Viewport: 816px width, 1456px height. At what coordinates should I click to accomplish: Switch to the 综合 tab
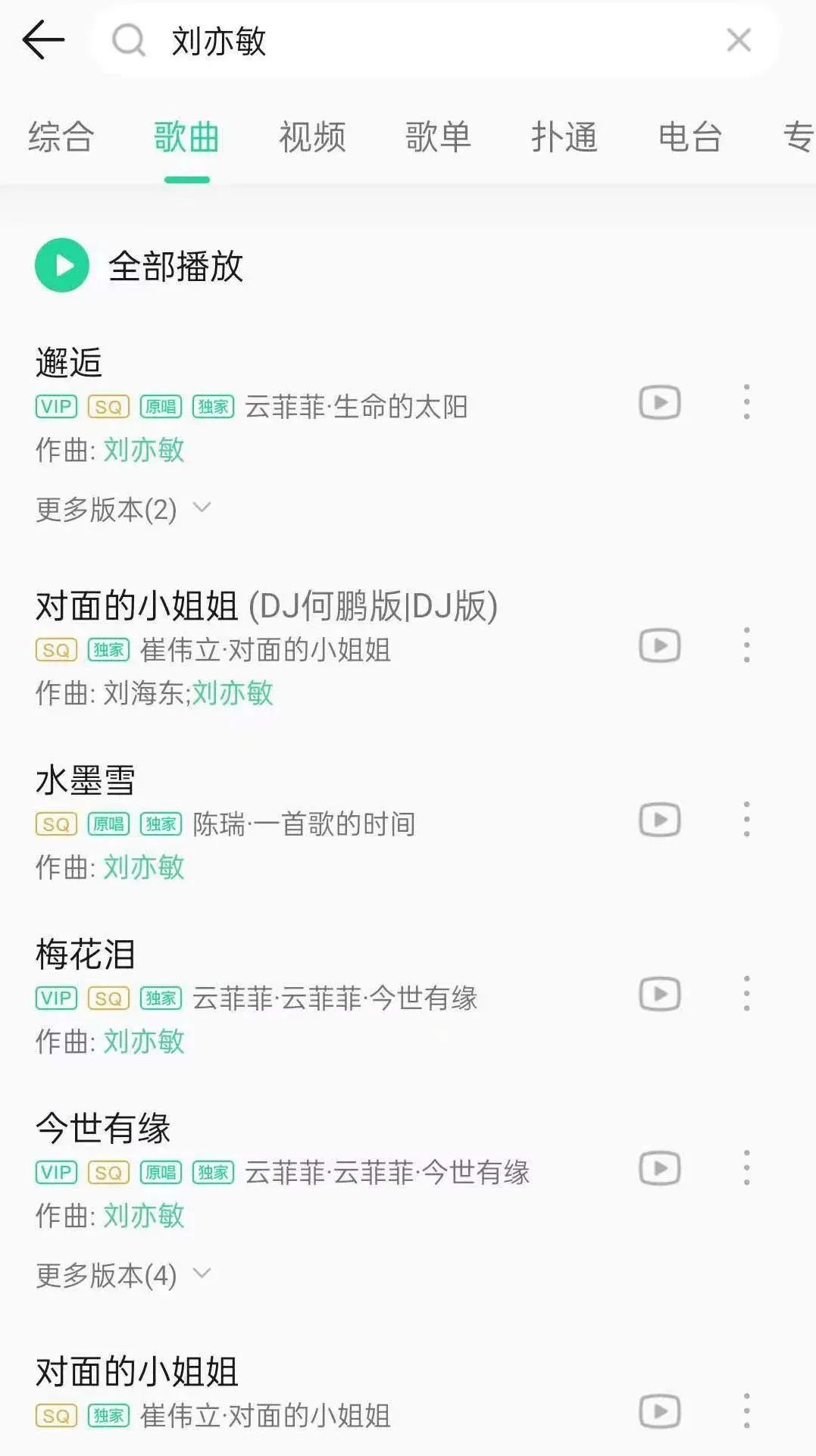[x=61, y=138]
